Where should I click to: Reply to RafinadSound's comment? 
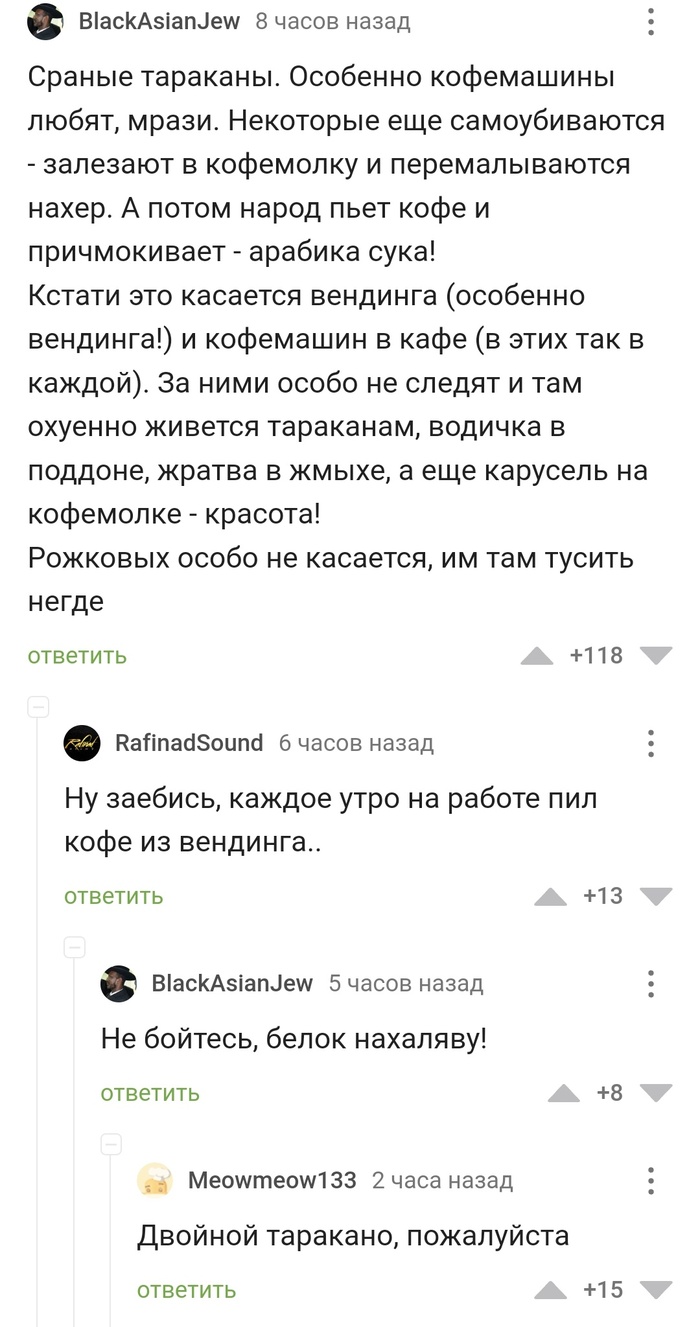(x=113, y=896)
